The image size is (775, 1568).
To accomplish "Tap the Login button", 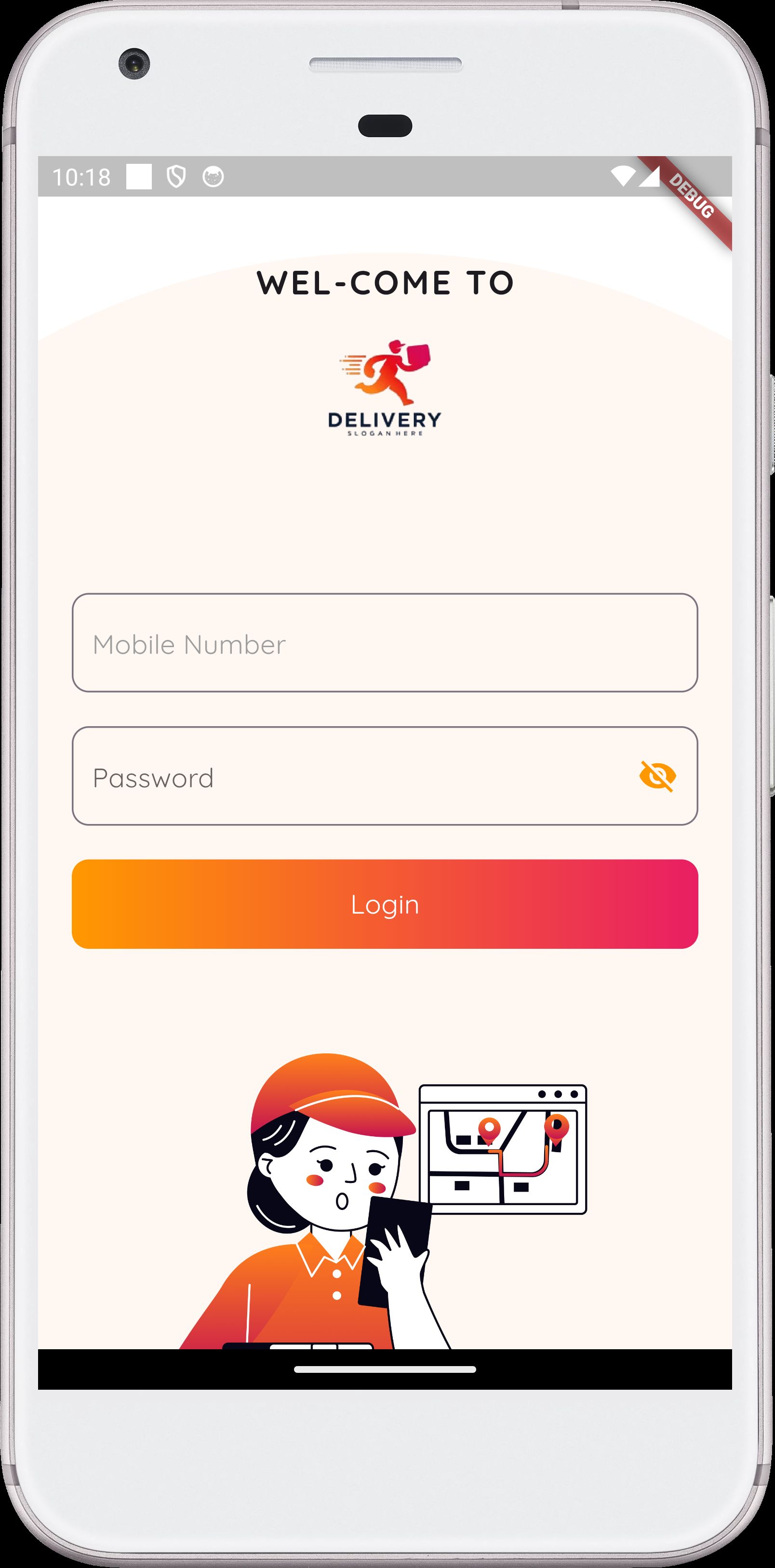I will [385, 904].
